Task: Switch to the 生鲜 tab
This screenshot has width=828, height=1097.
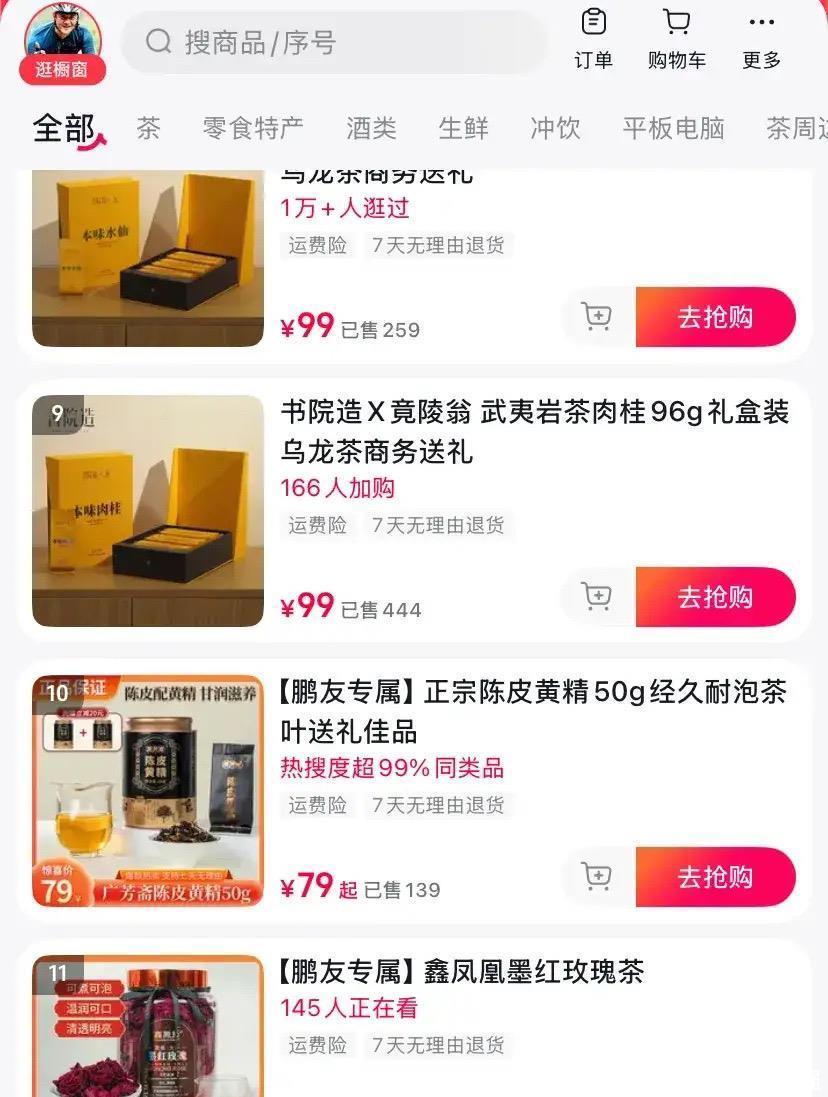Action: pos(463,128)
